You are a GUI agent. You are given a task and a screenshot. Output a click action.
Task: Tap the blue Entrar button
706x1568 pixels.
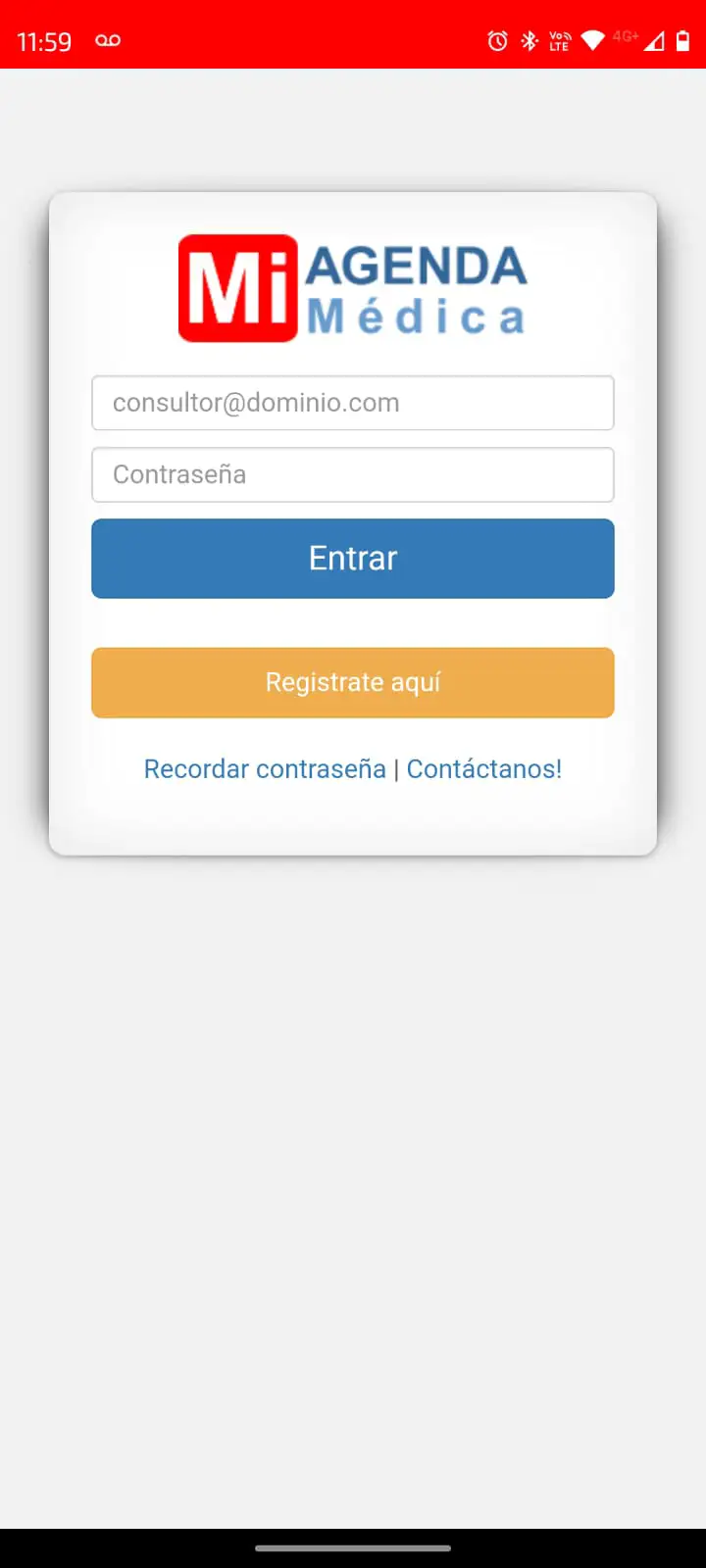click(353, 559)
